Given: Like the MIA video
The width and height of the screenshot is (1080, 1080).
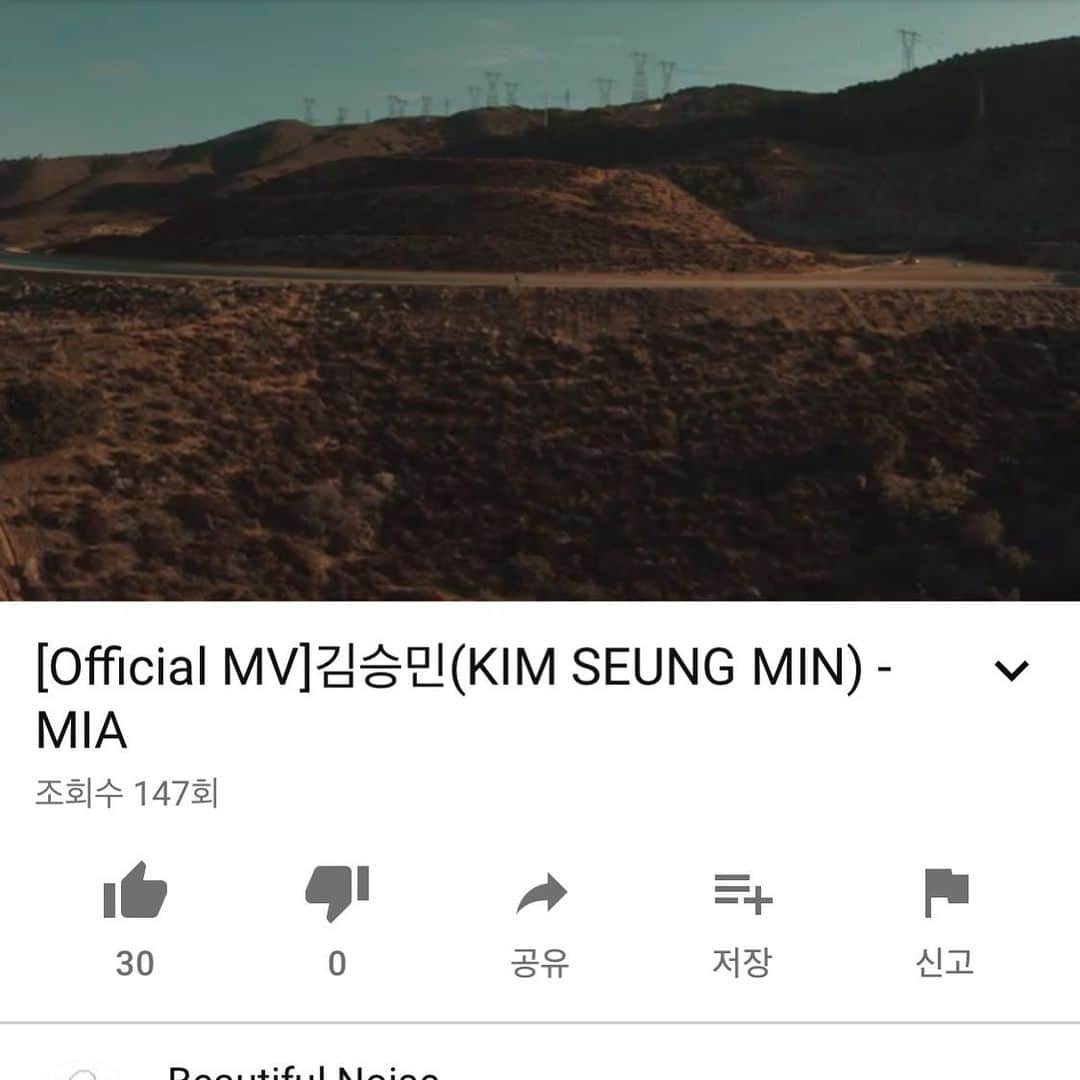Looking at the screenshot, I should point(135,891).
